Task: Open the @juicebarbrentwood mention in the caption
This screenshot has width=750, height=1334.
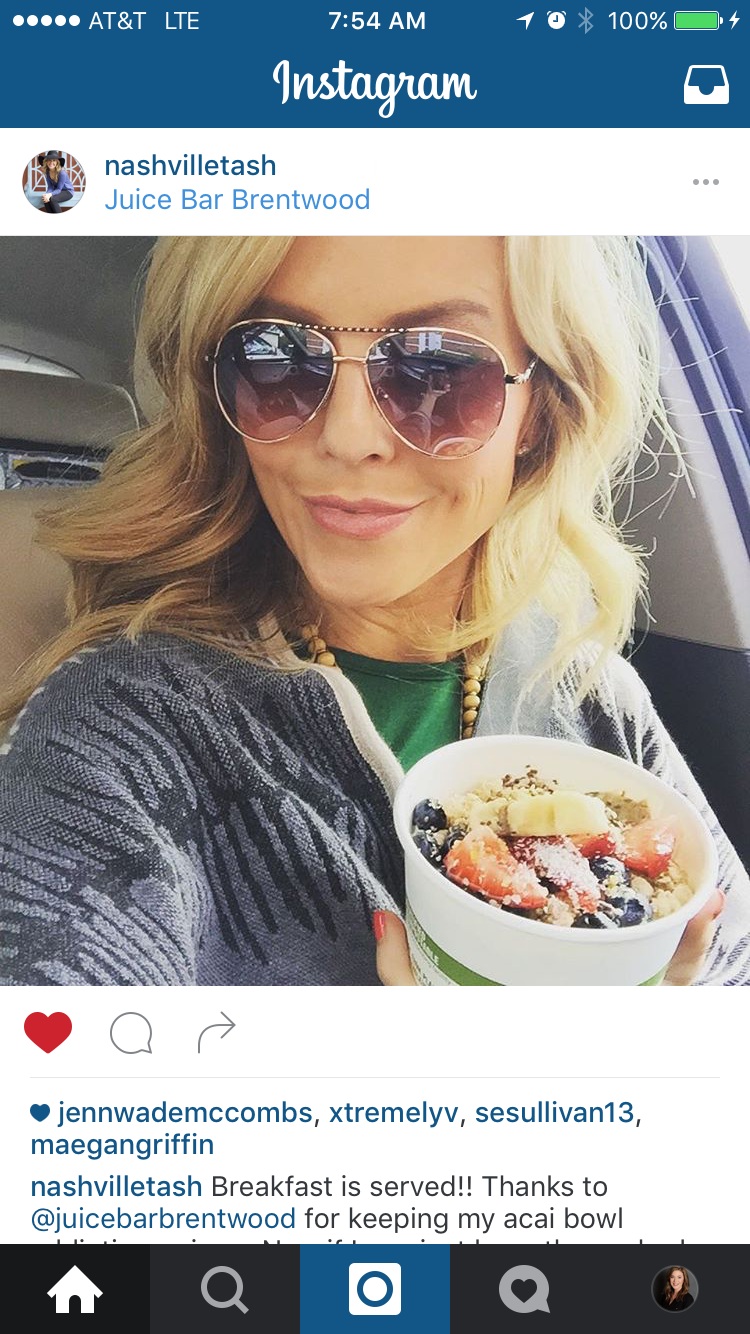Action: click(x=163, y=1219)
